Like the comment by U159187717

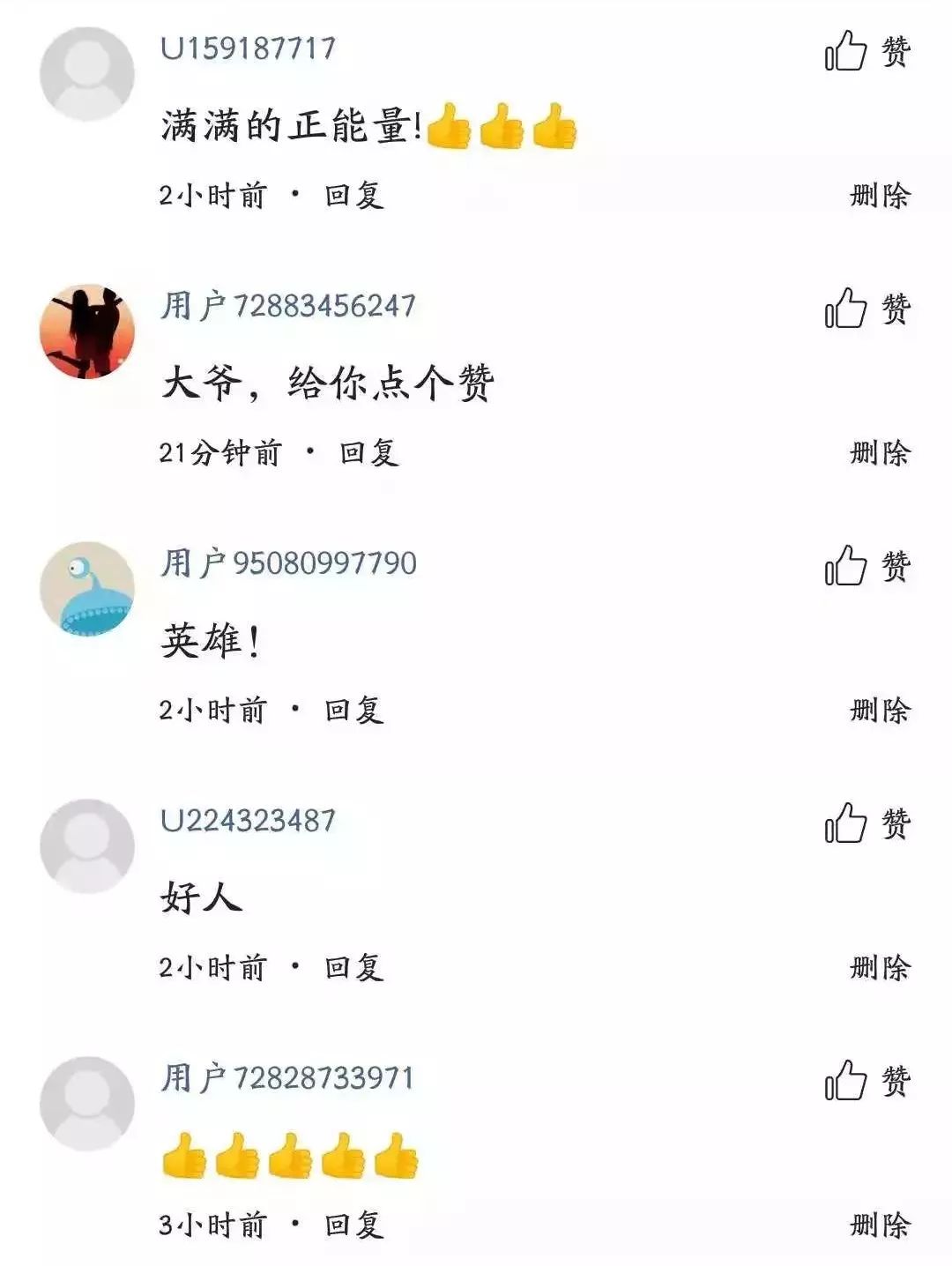coord(866,51)
